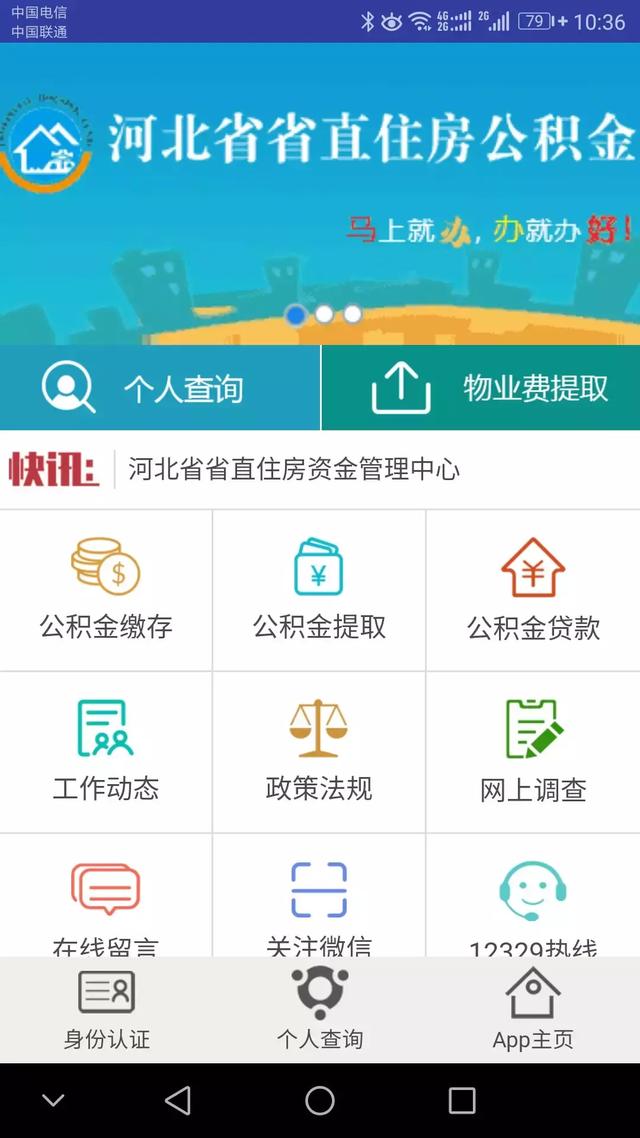The height and width of the screenshot is (1138, 640).
Task: Open 个人查询 button below the banner
Action: pyautogui.click(x=160, y=388)
